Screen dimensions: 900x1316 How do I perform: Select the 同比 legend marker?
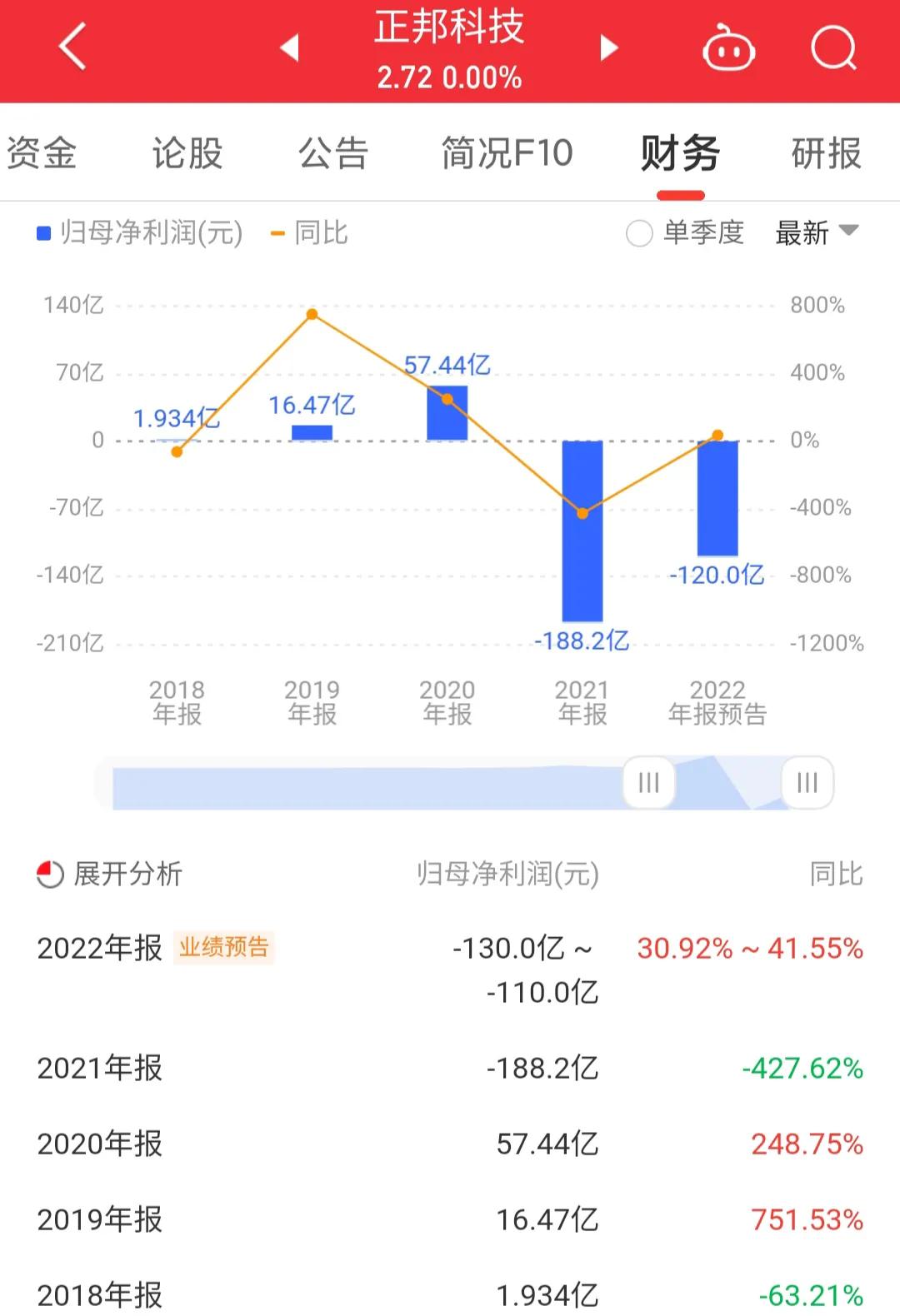(x=277, y=234)
